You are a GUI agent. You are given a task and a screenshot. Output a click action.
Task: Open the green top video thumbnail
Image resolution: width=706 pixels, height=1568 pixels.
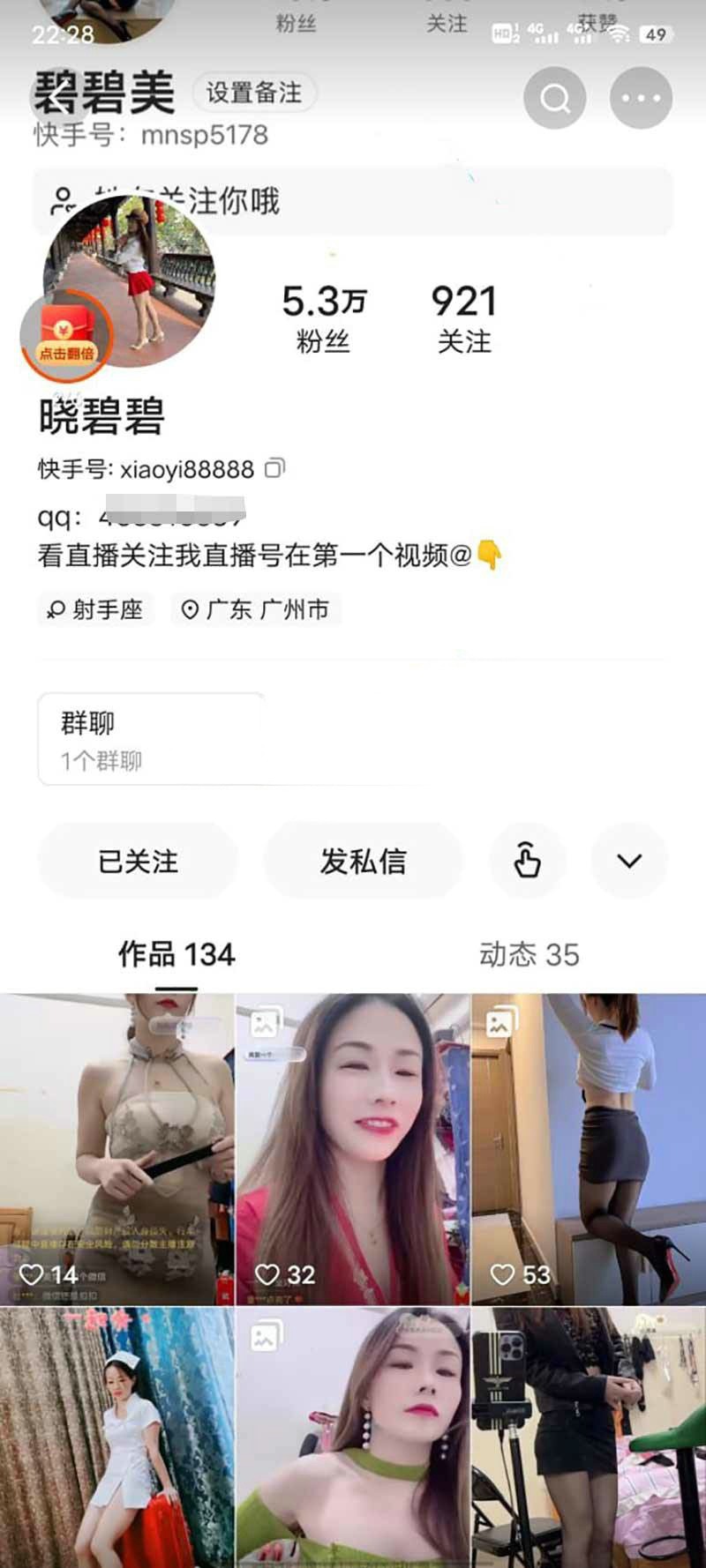[x=353, y=1437]
